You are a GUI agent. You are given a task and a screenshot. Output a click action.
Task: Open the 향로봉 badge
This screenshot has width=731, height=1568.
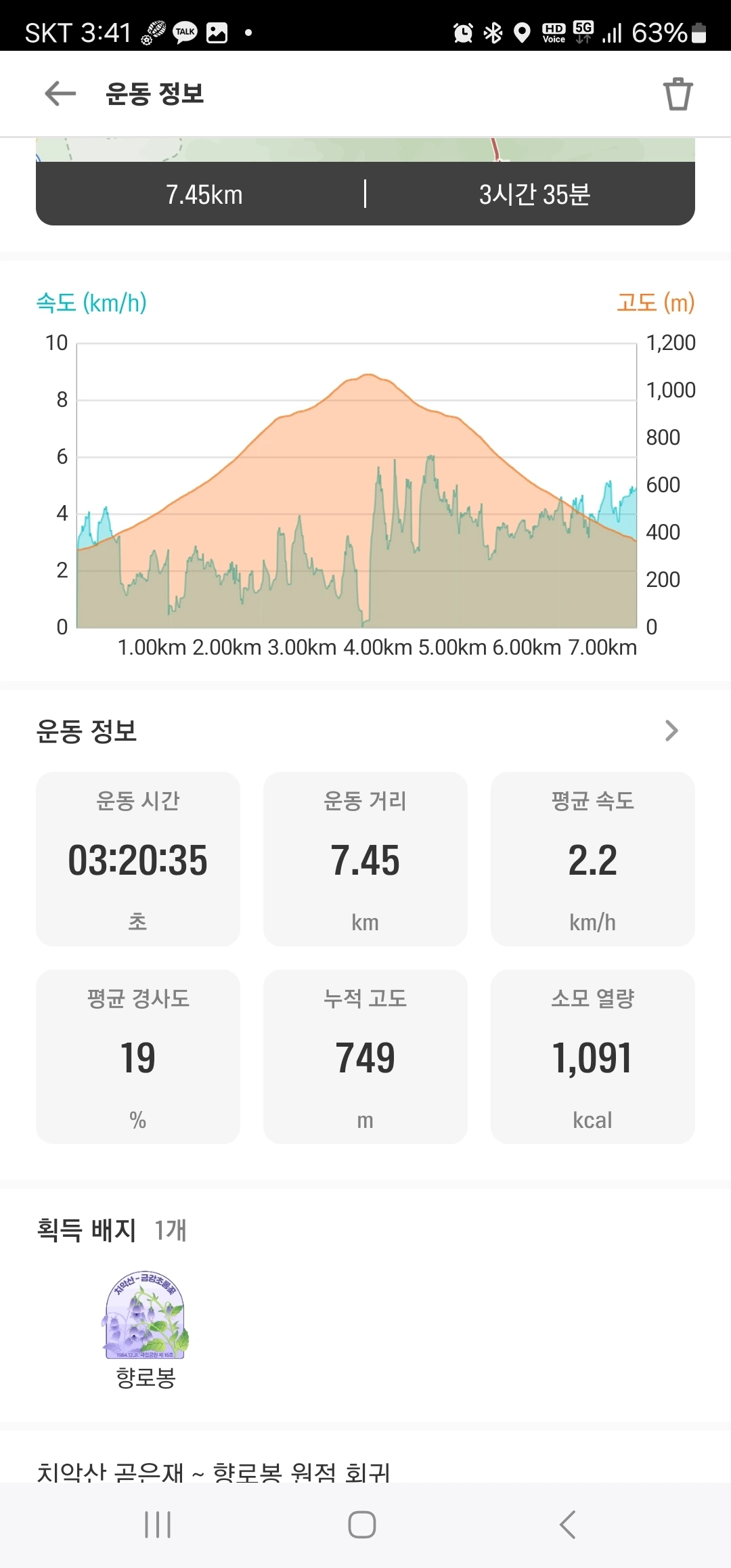pos(146,1315)
